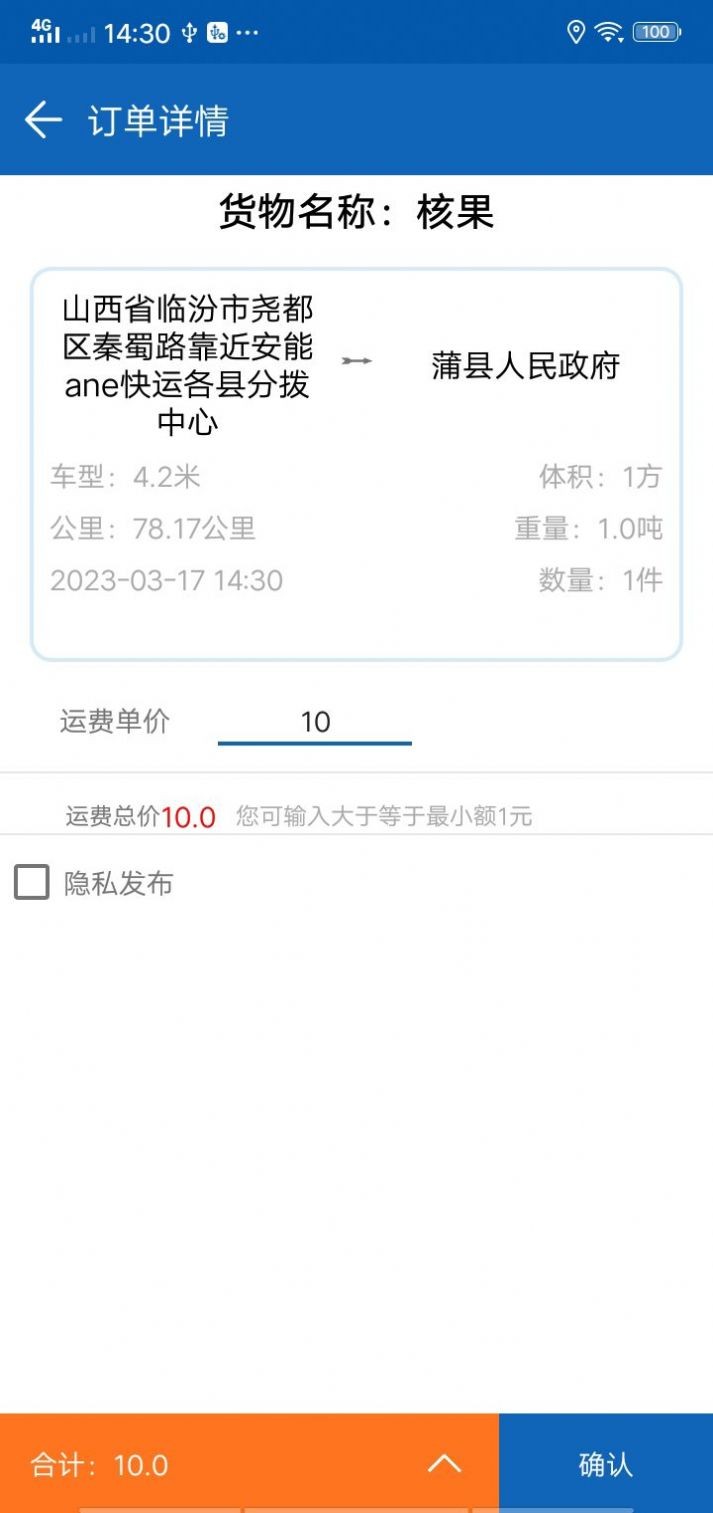Screen dimensions: 713x1513
Task: Check the 隐私发布 checkbox
Action: pyautogui.click(x=32, y=883)
